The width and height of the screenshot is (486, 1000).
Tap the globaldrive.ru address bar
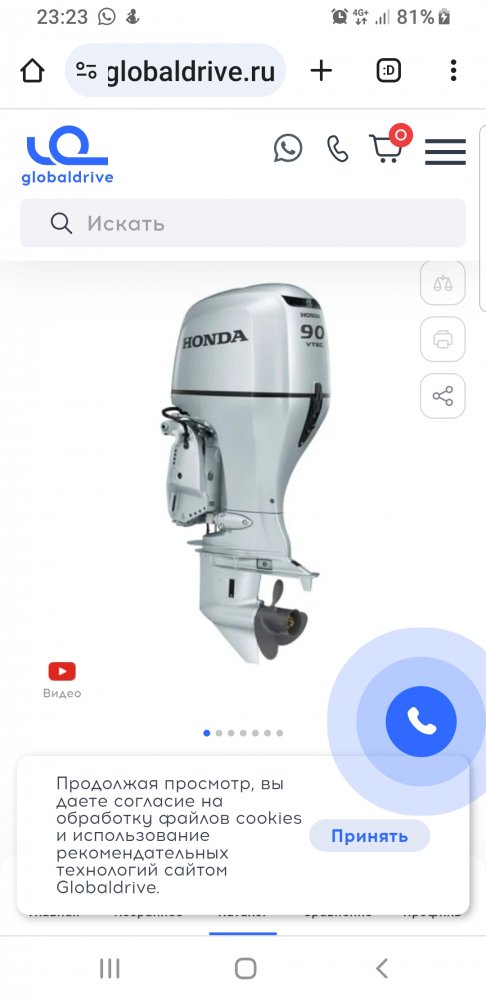175,71
